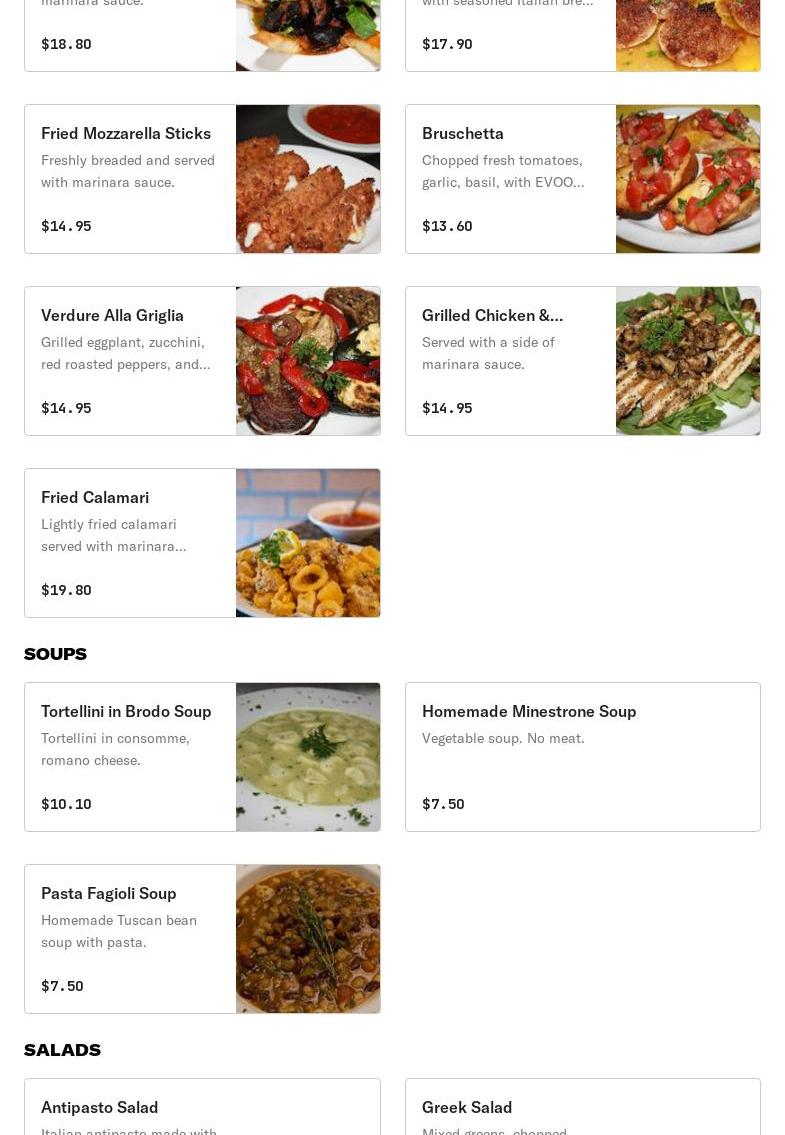Choose the Fried Calamari card
Screen dimensions: 785x1135
pyautogui.click(x=202, y=543)
